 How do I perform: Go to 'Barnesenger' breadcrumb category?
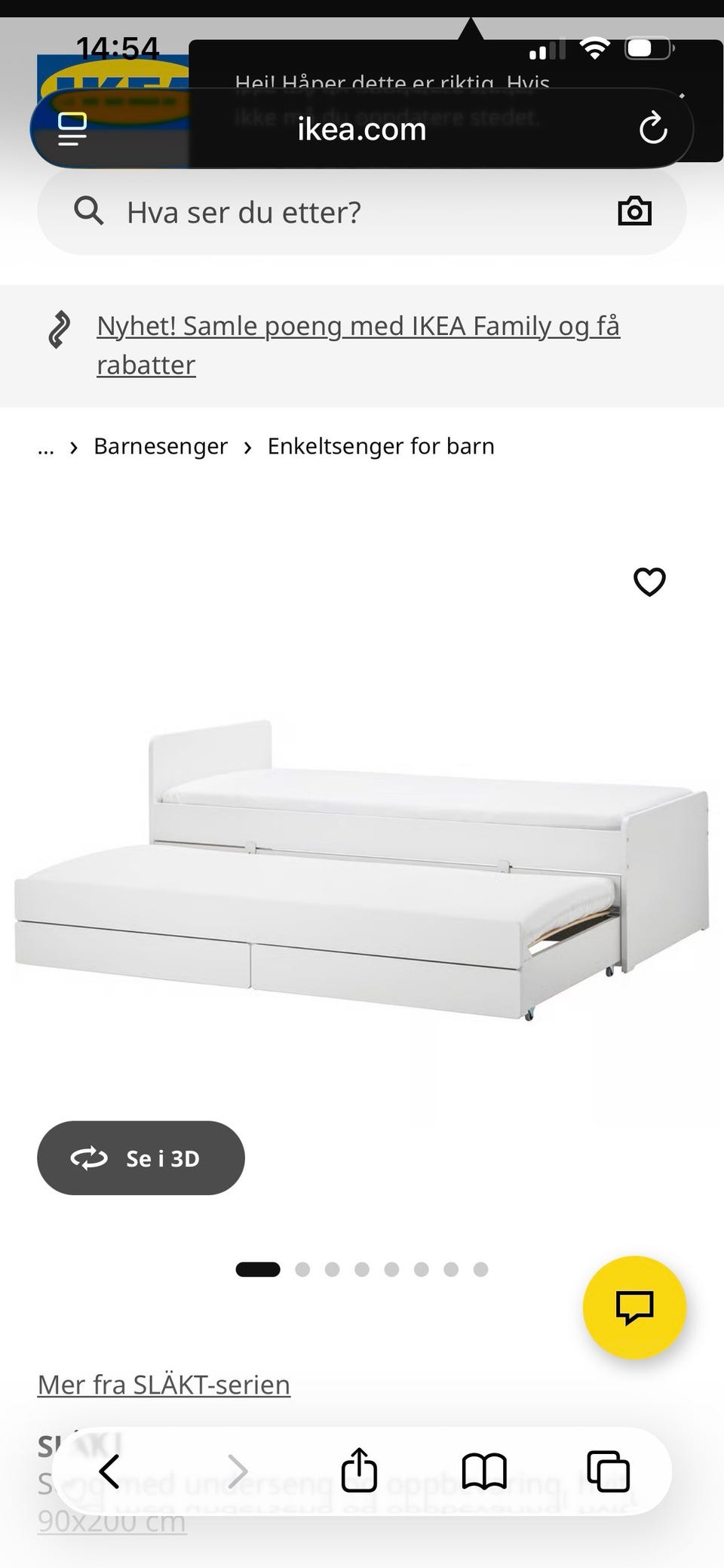click(x=160, y=446)
